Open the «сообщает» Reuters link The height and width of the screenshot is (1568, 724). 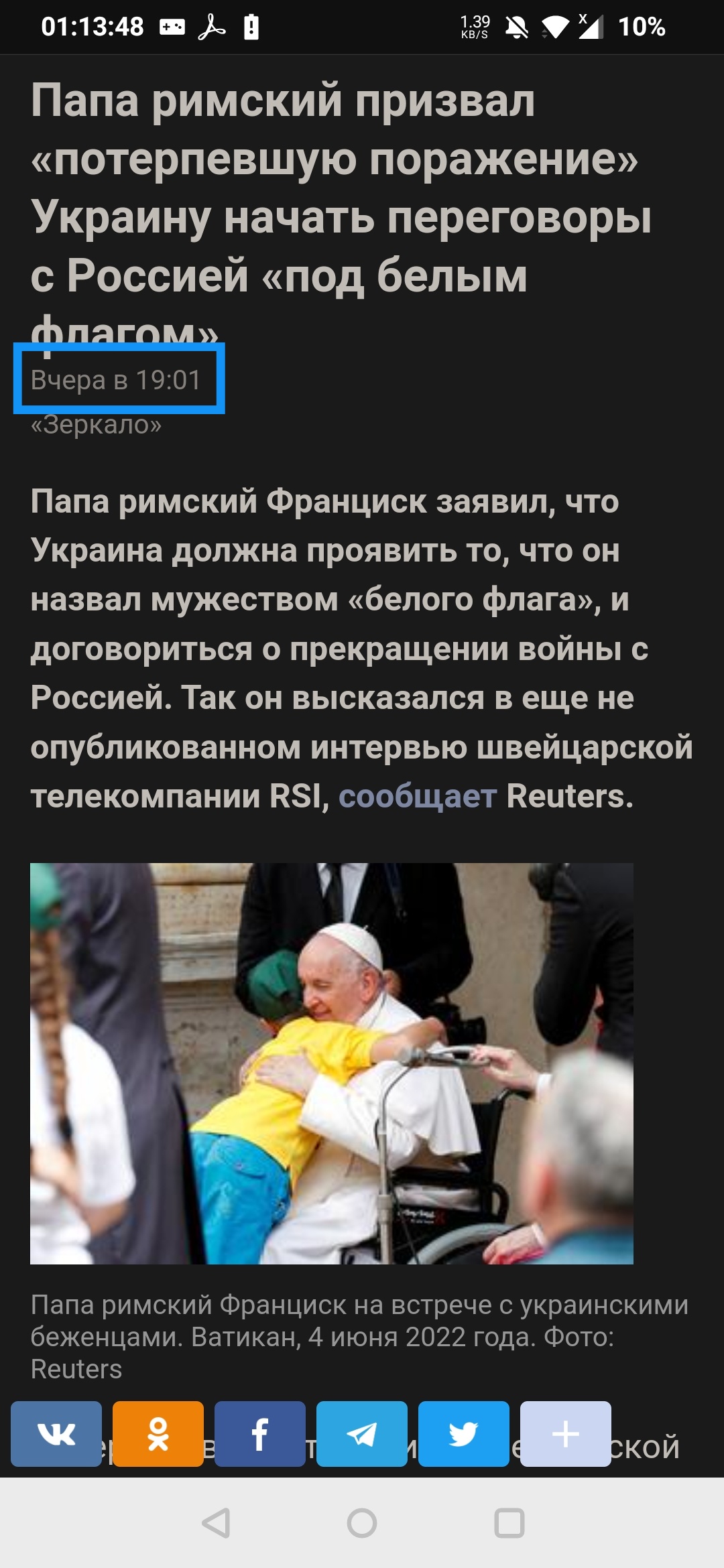418,797
